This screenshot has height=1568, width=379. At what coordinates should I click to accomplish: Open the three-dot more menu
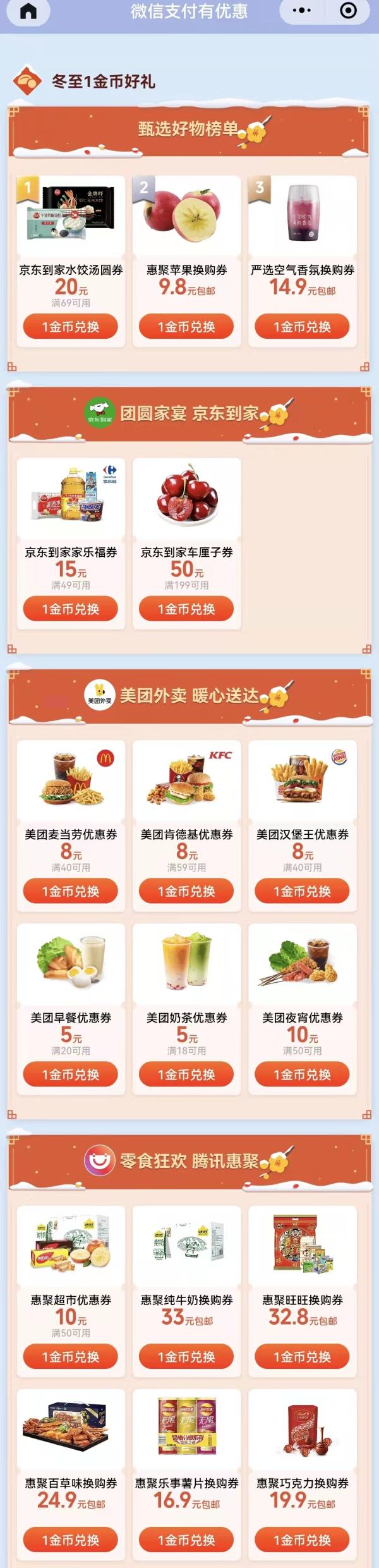tap(302, 11)
